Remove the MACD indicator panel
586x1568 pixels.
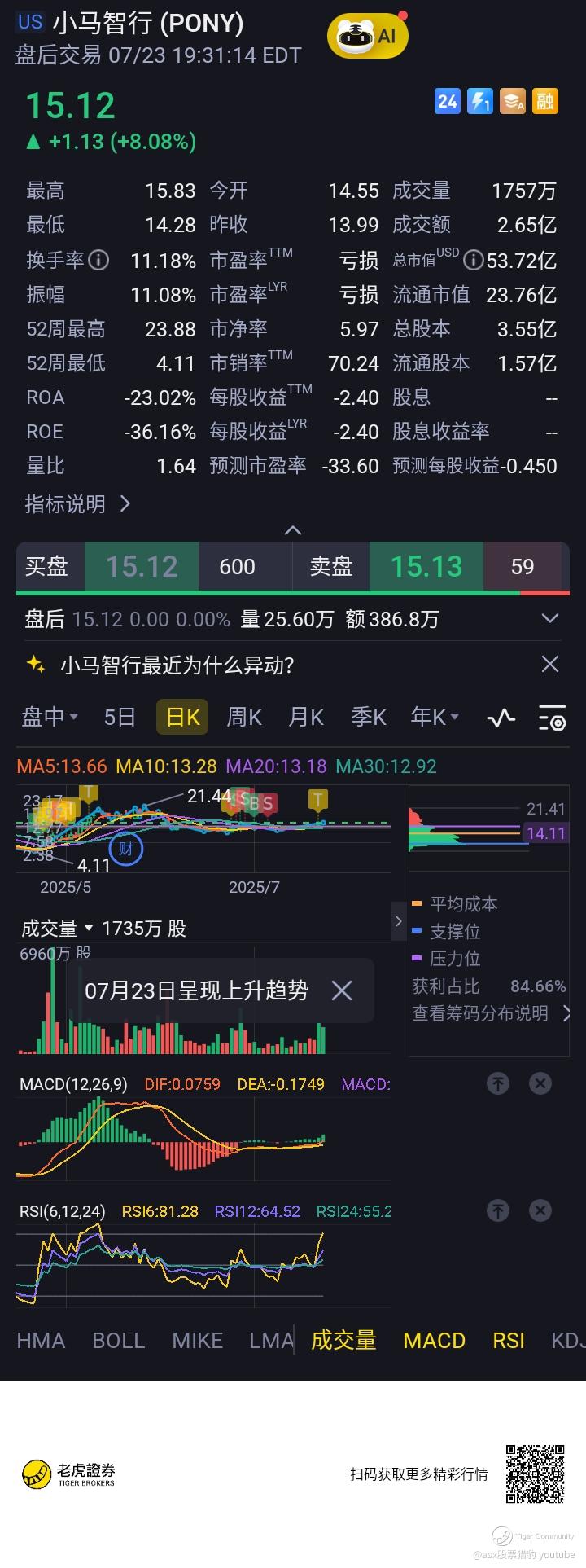(x=540, y=1083)
